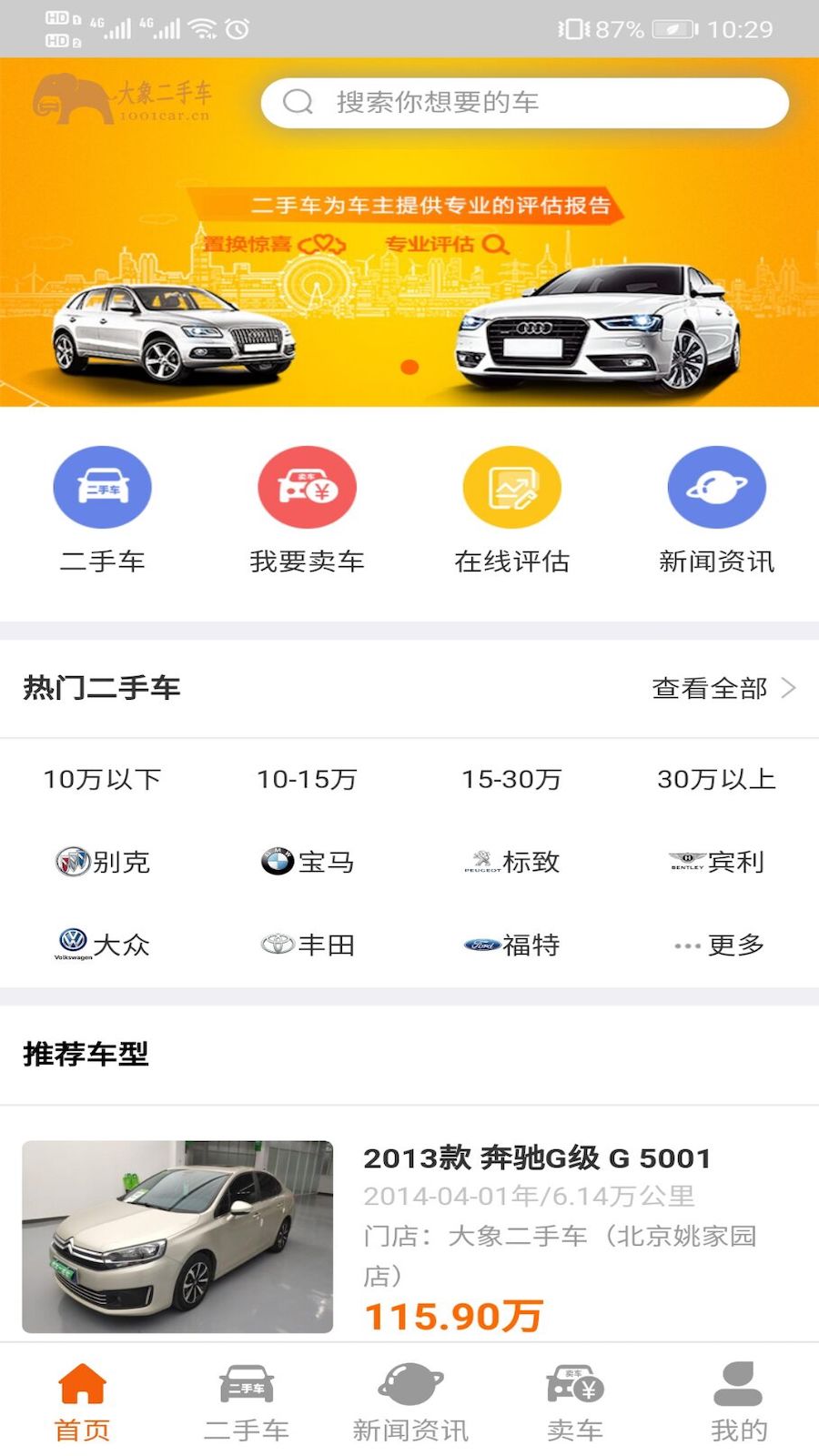
Task: Select the 10-15万 price range
Action: point(307,779)
